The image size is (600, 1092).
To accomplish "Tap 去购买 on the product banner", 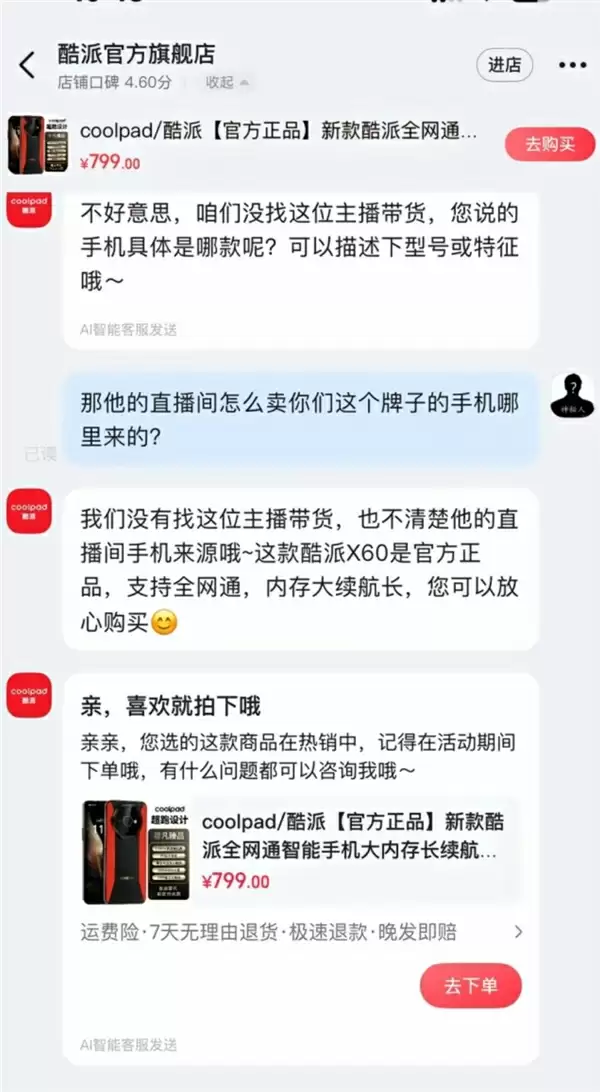I will 550,144.
